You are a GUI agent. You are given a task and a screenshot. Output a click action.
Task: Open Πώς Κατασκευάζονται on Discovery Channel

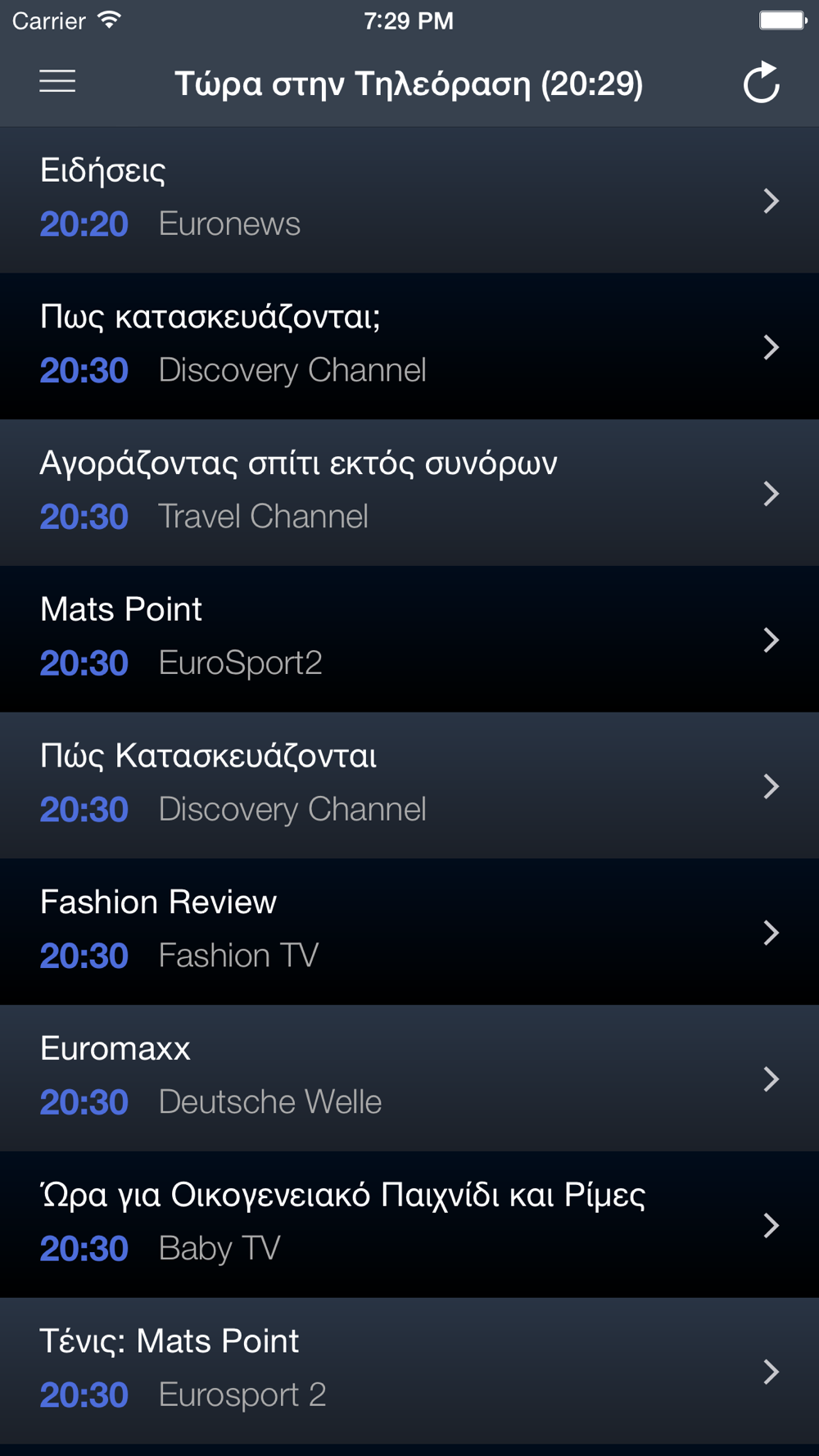[x=409, y=785]
